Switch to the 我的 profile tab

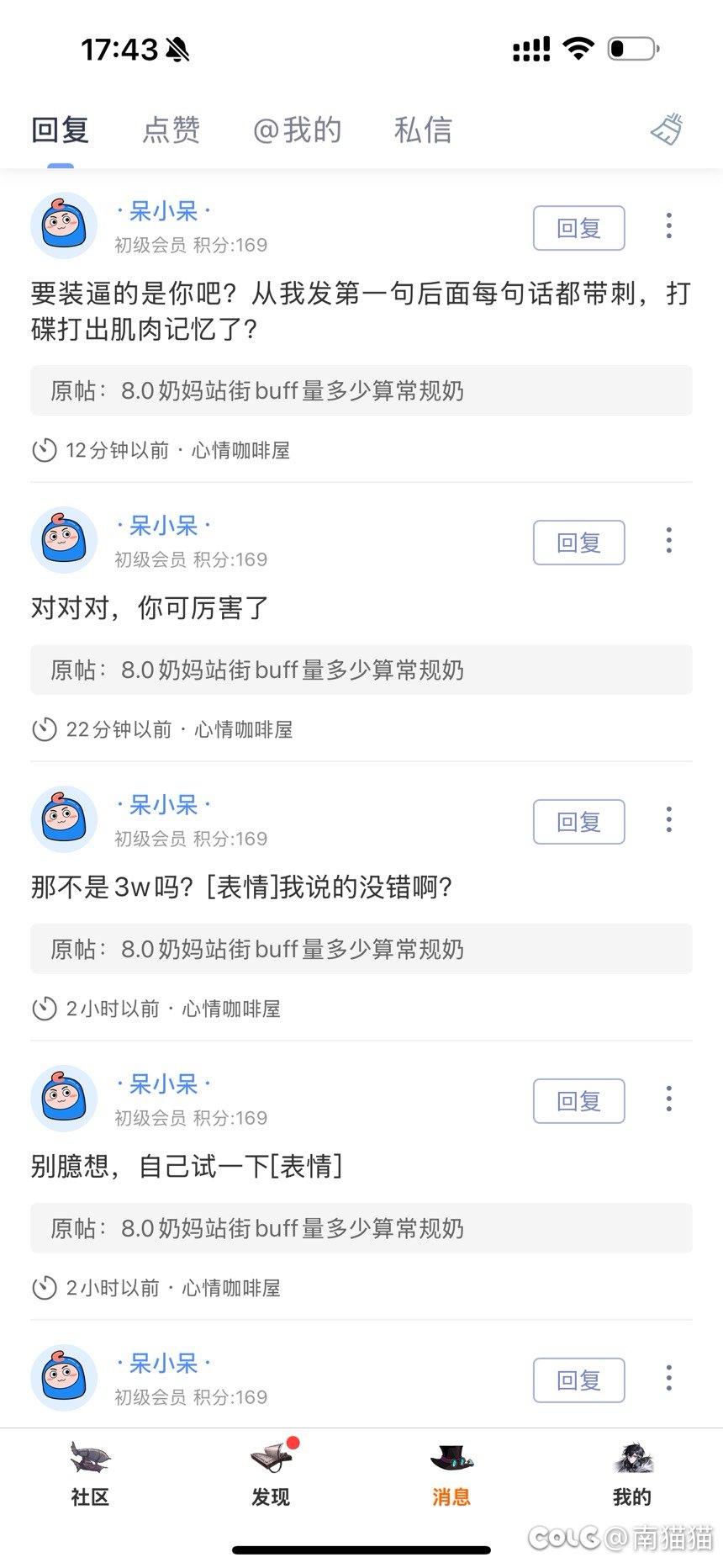tap(631, 1474)
